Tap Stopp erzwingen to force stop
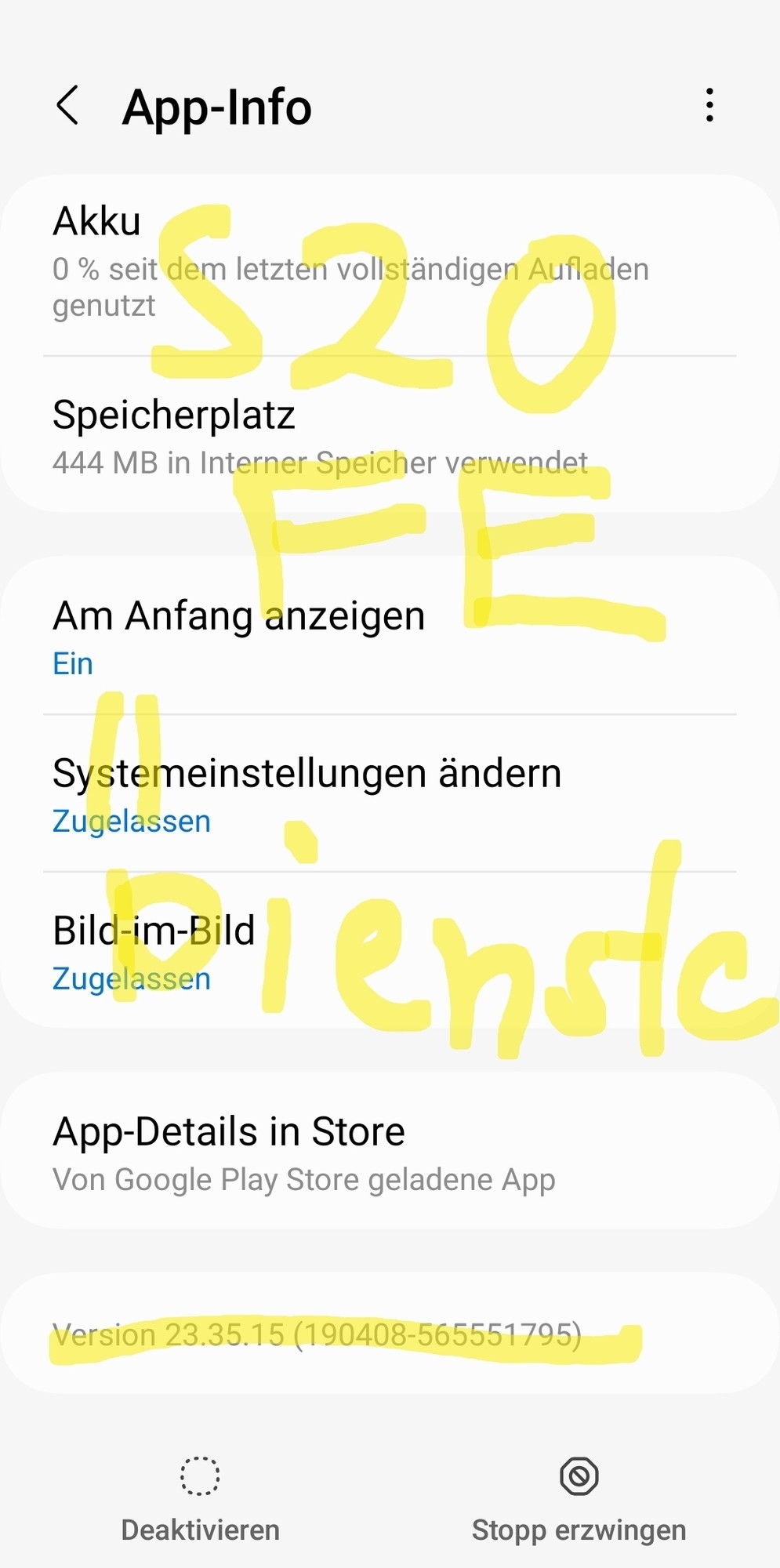Screen dimensions: 780x1568 click(579, 1497)
